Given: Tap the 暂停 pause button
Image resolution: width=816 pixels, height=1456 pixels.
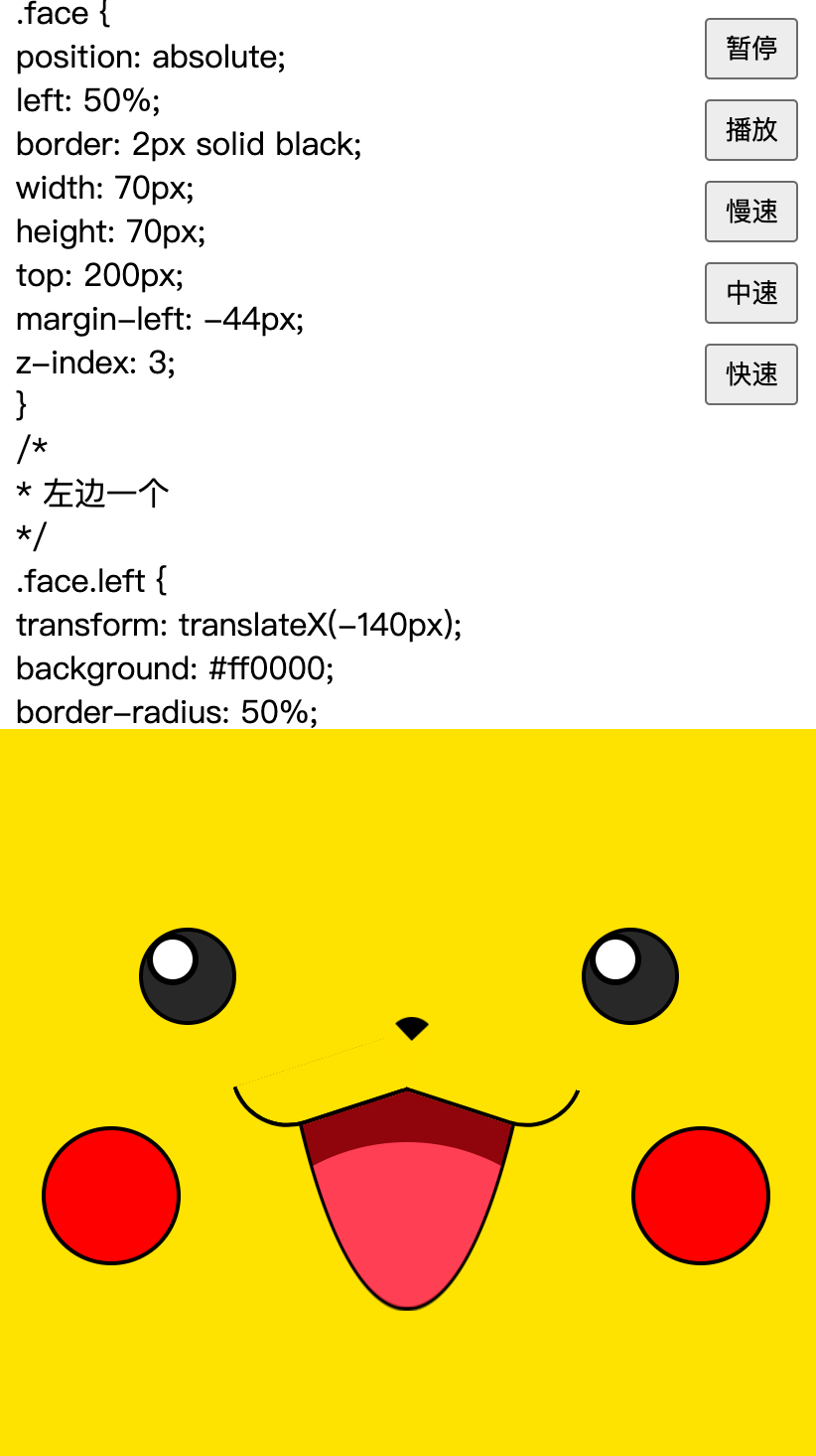Looking at the screenshot, I should [750, 49].
